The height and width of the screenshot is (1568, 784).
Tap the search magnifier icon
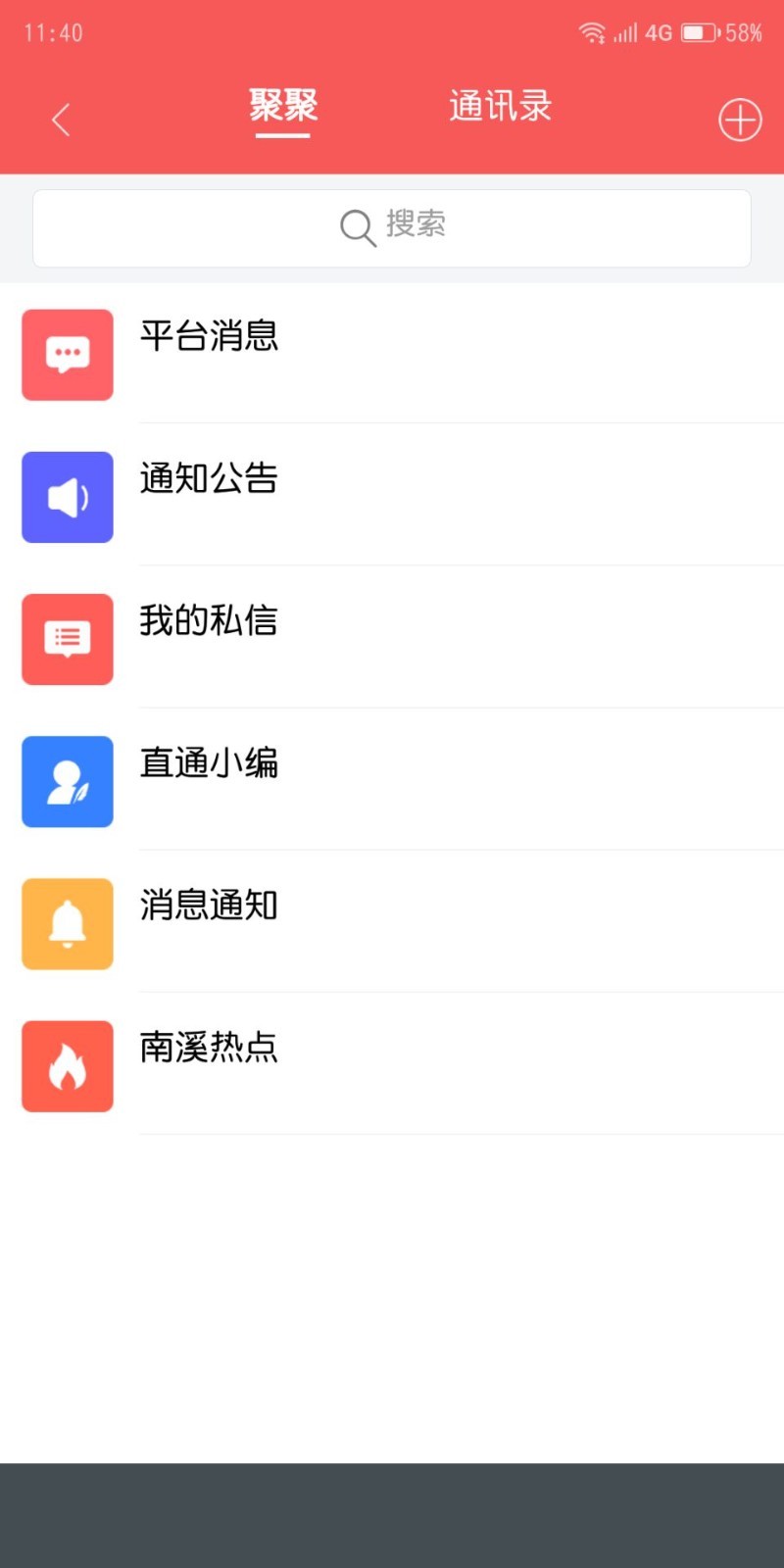click(356, 226)
